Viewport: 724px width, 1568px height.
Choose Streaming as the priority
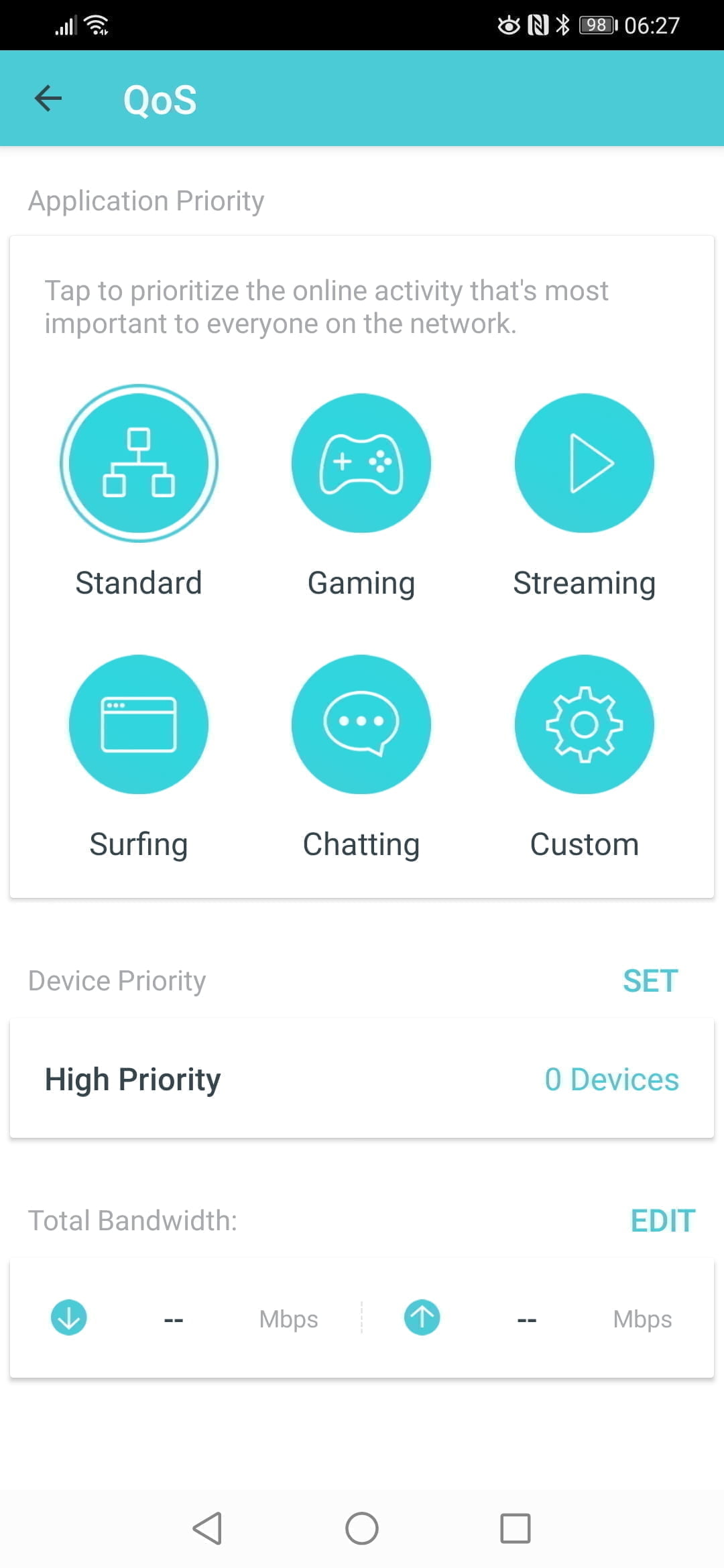(x=584, y=464)
